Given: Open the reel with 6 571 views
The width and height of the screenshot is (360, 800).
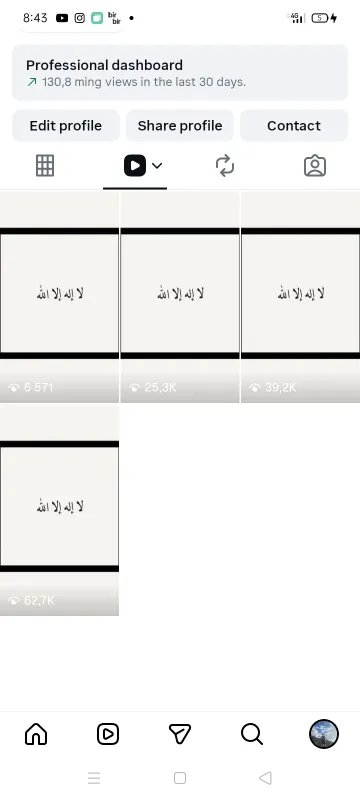Looking at the screenshot, I should [59, 296].
